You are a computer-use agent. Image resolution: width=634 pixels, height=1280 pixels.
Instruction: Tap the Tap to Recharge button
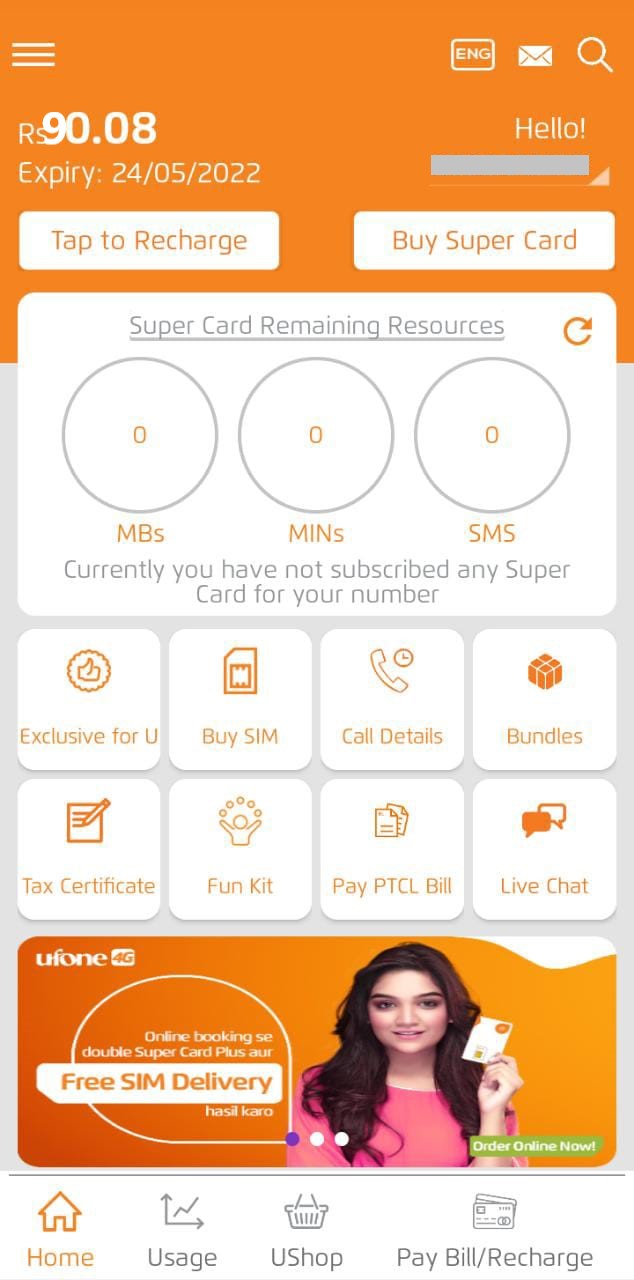pos(149,241)
